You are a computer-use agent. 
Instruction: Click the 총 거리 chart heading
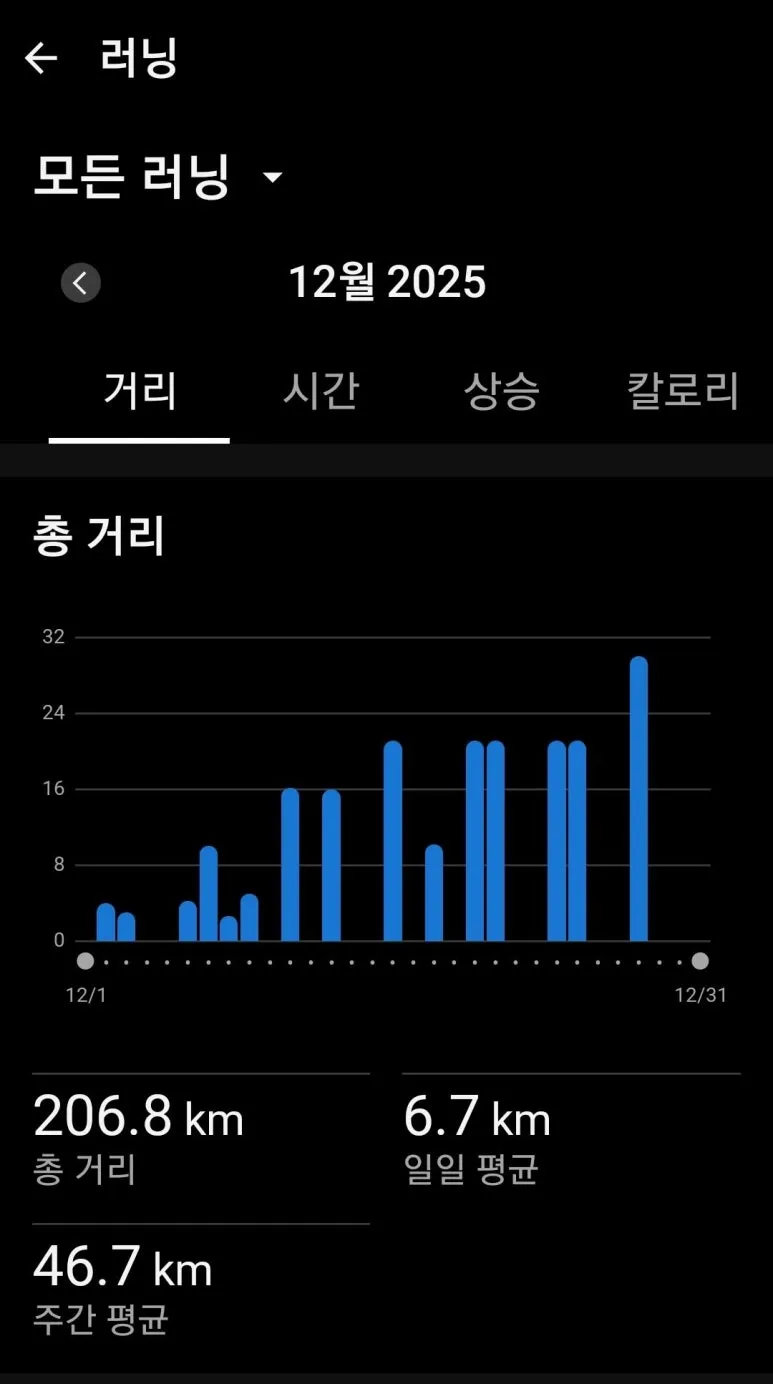pos(98,536)
